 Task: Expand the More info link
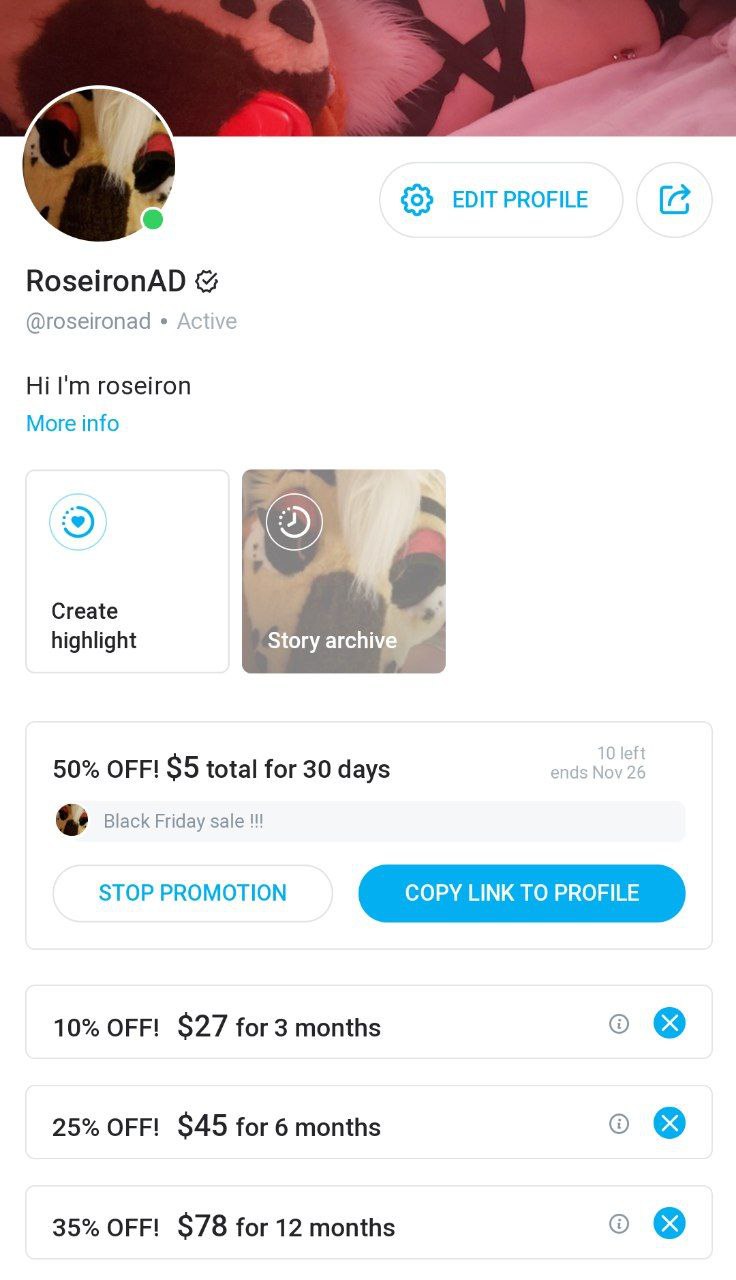(x=72, y=423)
